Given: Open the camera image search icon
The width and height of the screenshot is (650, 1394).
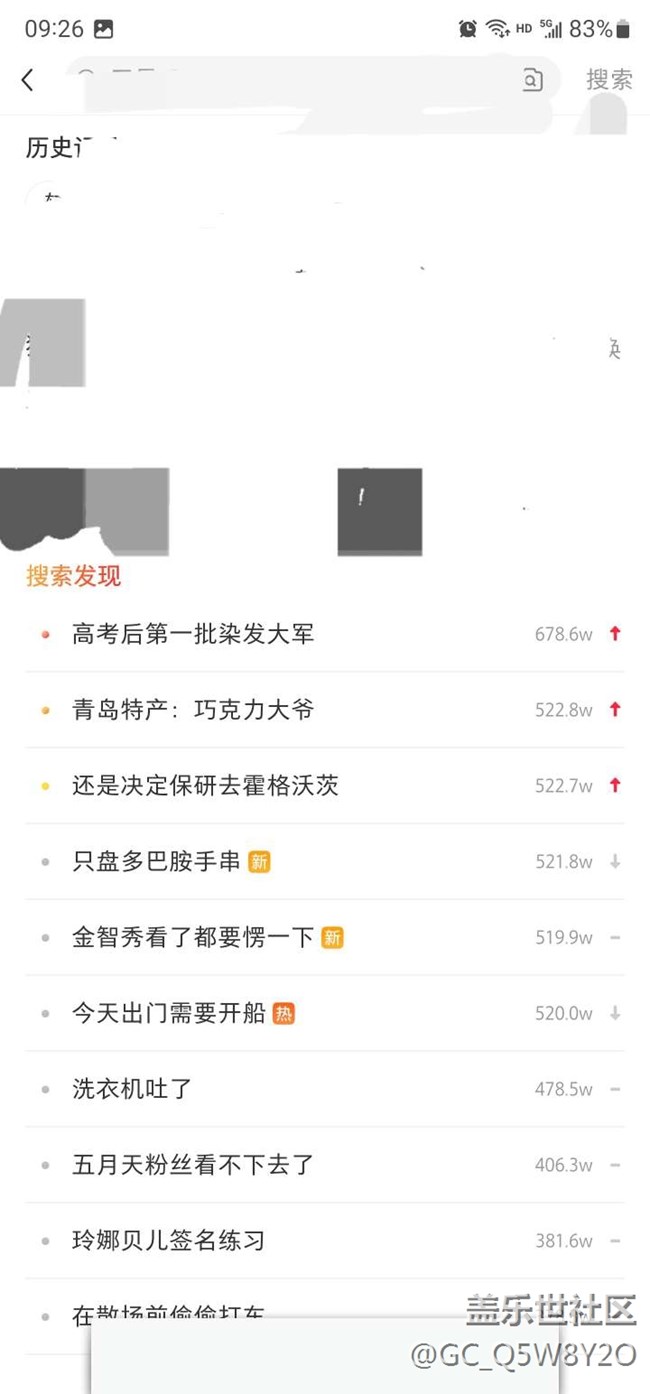Looking at the screenshot, I should click(532, 81).
